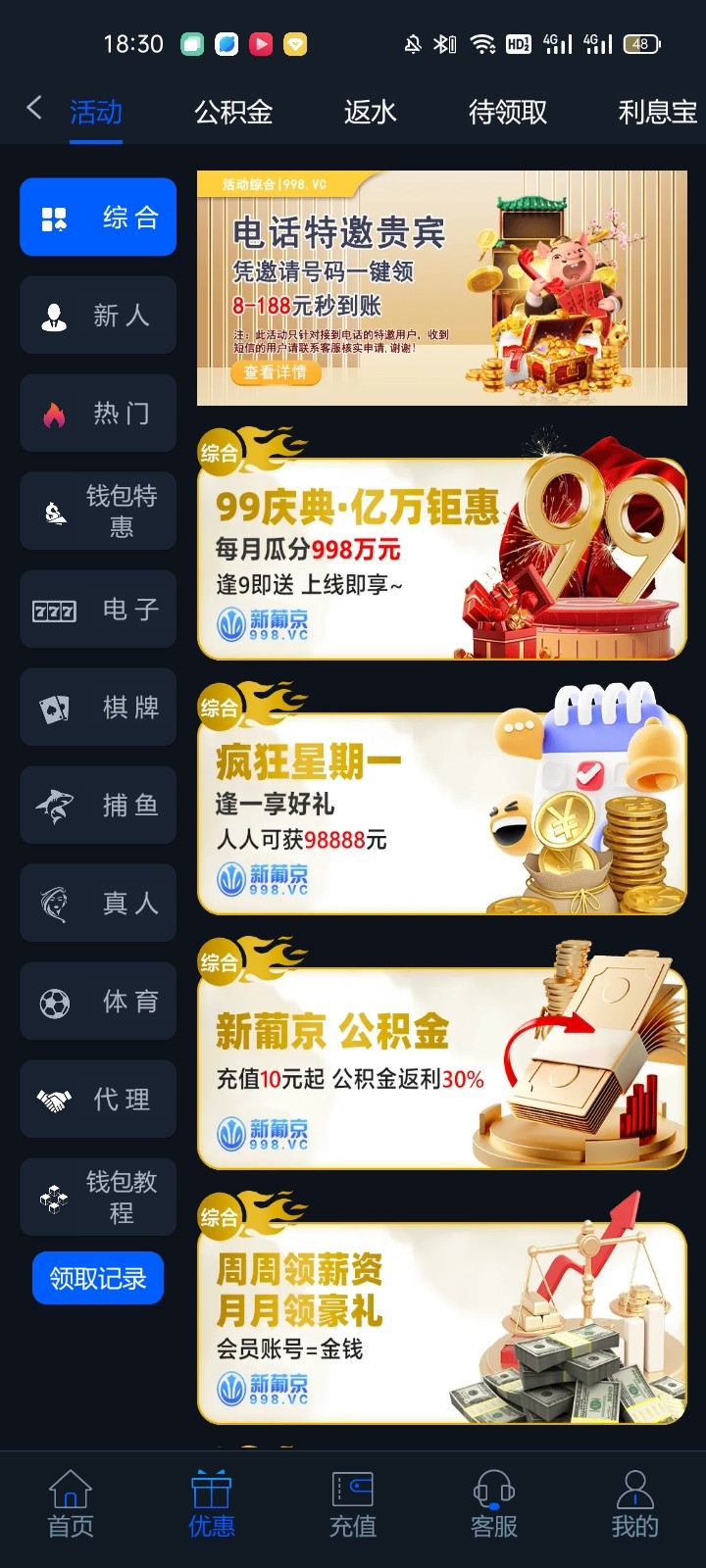This screenshot has height=1568, width=706.
Task: Open the 待领取 top tab
Action: [x=507, y=113]
